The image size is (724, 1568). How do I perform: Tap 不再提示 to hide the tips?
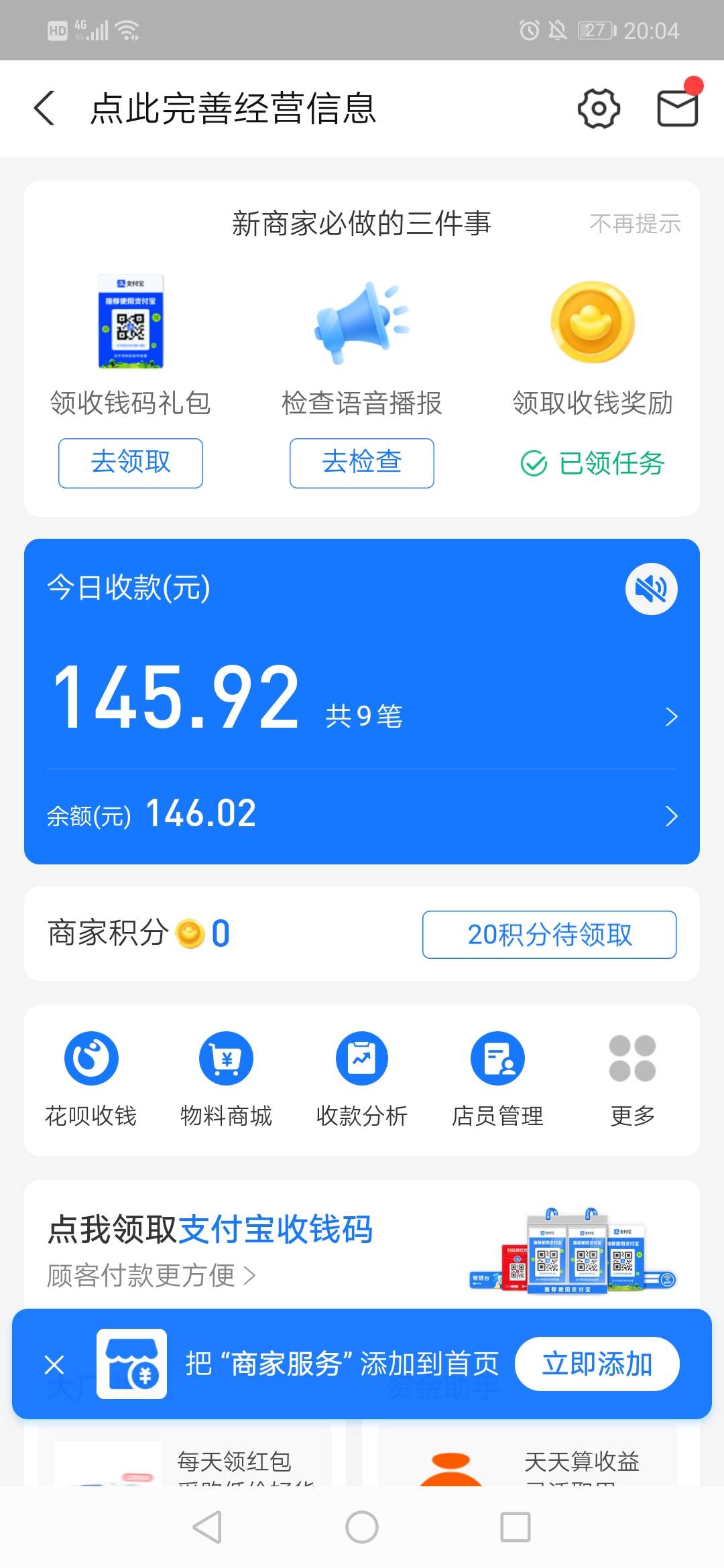point(635,224)
